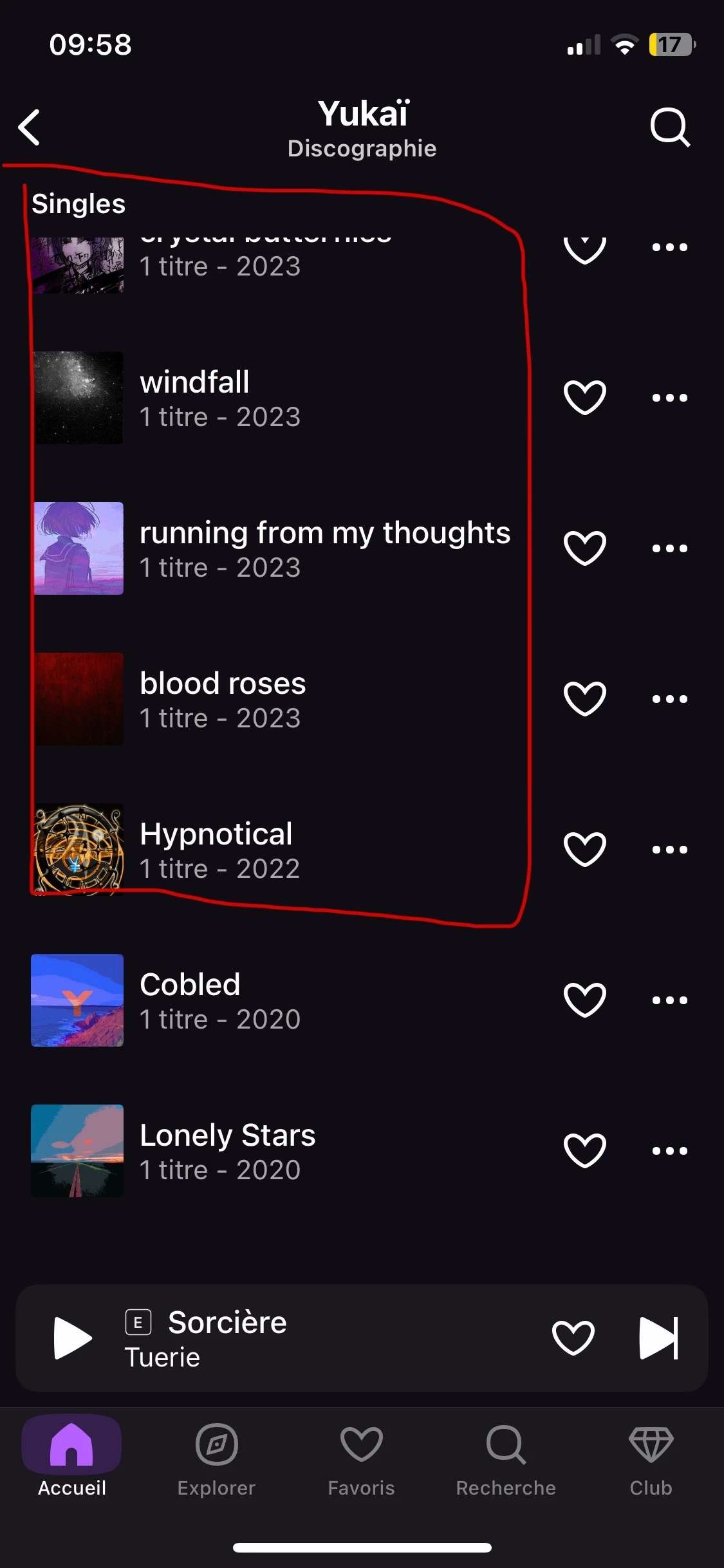Play the track Sorcière
The width and height of the screenshot is (724, 1568).
pyautogui.click(x=72, y=1338)
